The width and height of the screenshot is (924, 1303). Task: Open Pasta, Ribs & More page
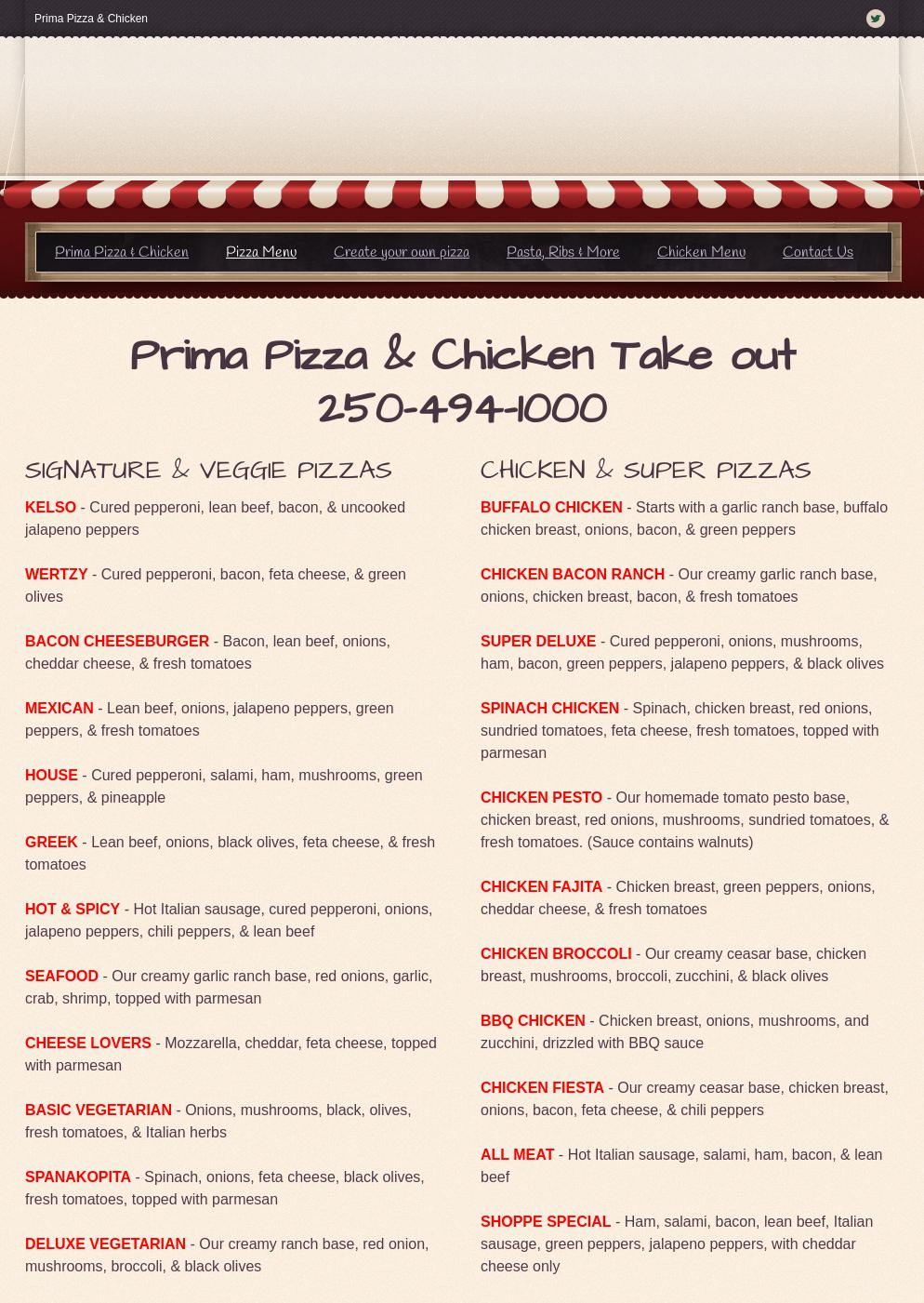pyautogui.click(x=562, y=252)
